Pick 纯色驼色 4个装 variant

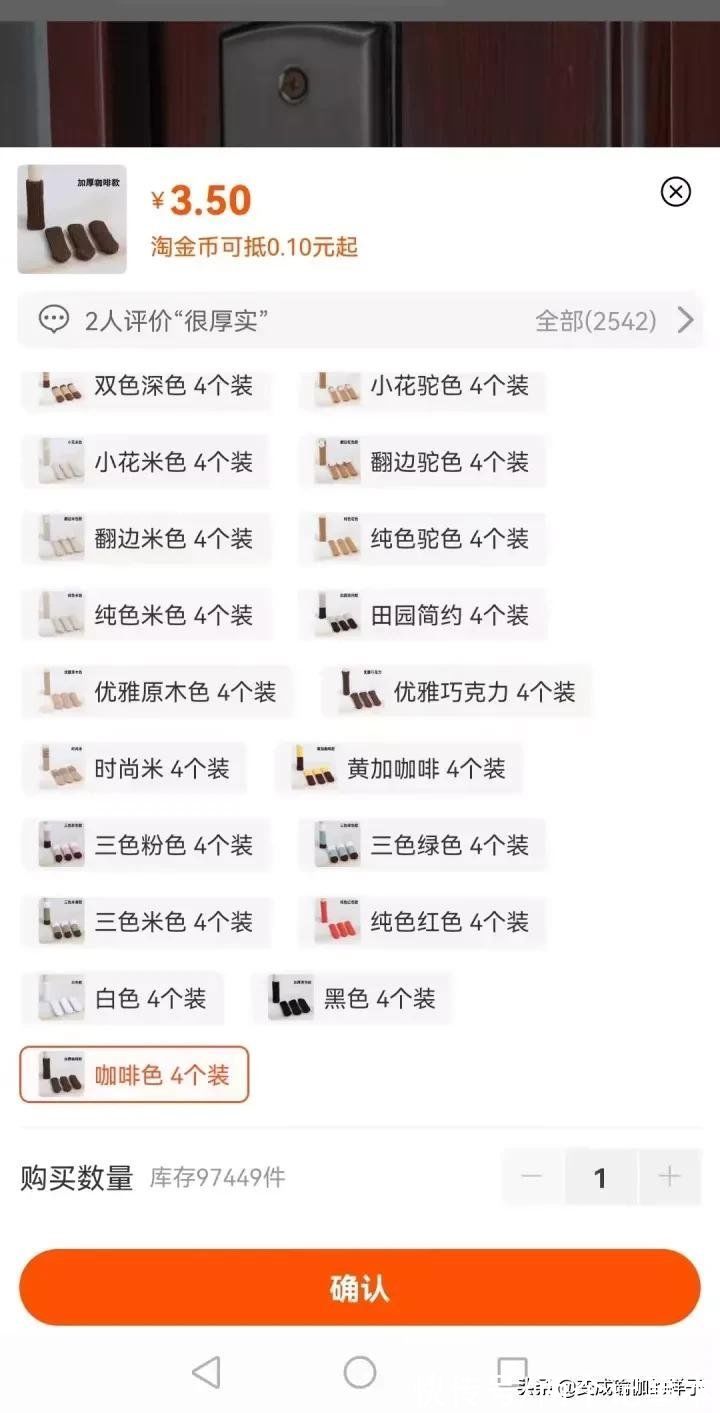(422, 539)
